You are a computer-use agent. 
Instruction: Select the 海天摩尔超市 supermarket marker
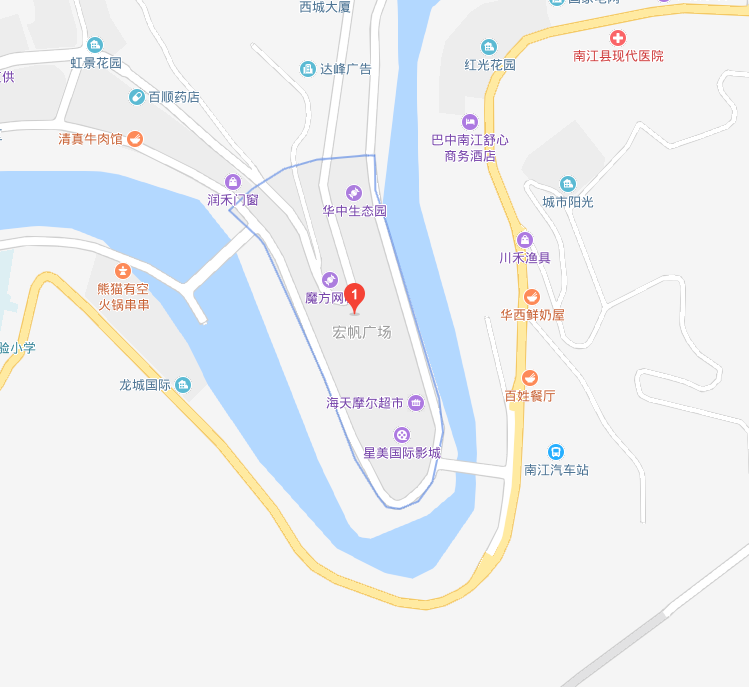tap(416, 403)
